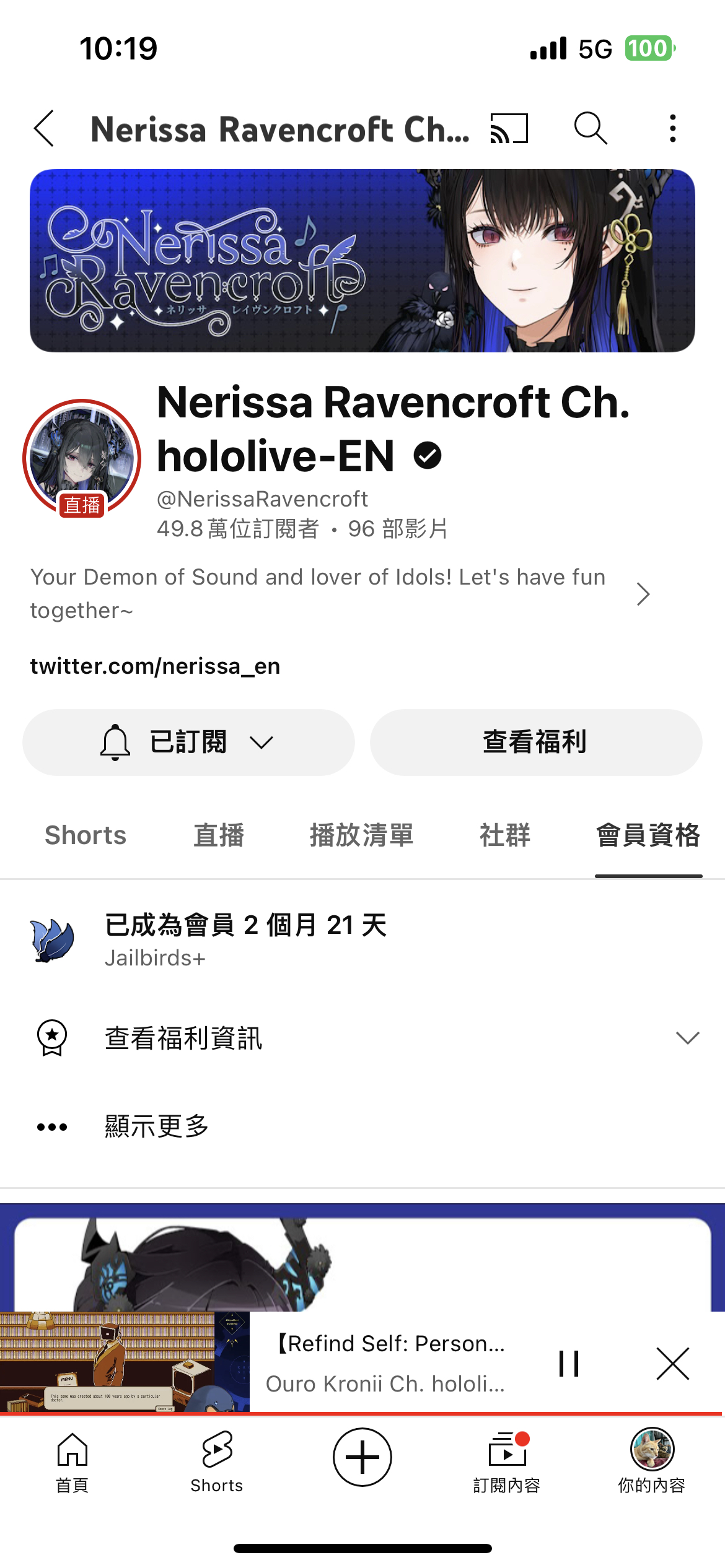Image resolution: width=725 pixels, height=1568 pixels.
Task: Expand the 查看福利資訊 row
Action: [x=362, y=1038]
